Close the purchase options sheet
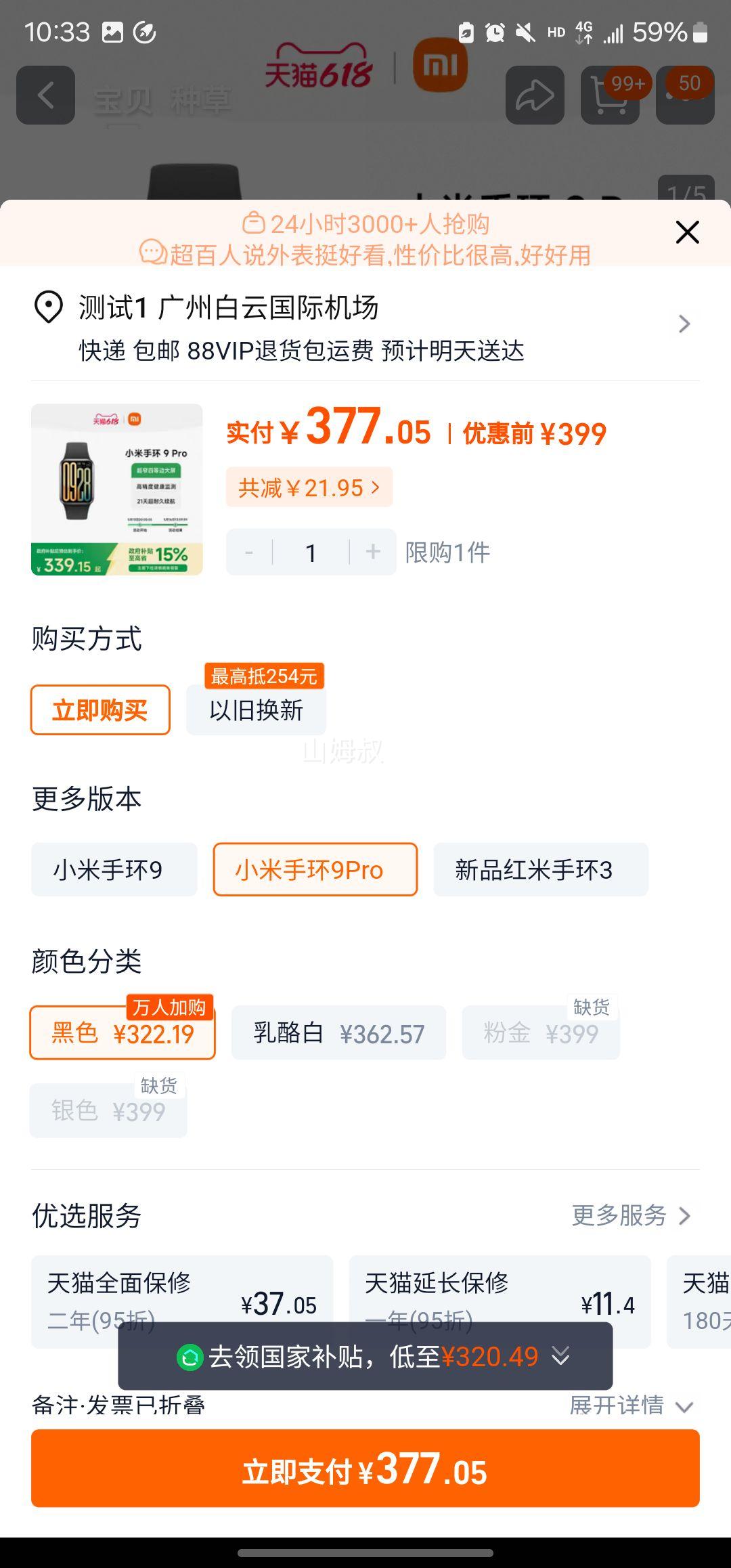Image resolution: width=731 pixels, height=1568 pixels. coord(687,232)
